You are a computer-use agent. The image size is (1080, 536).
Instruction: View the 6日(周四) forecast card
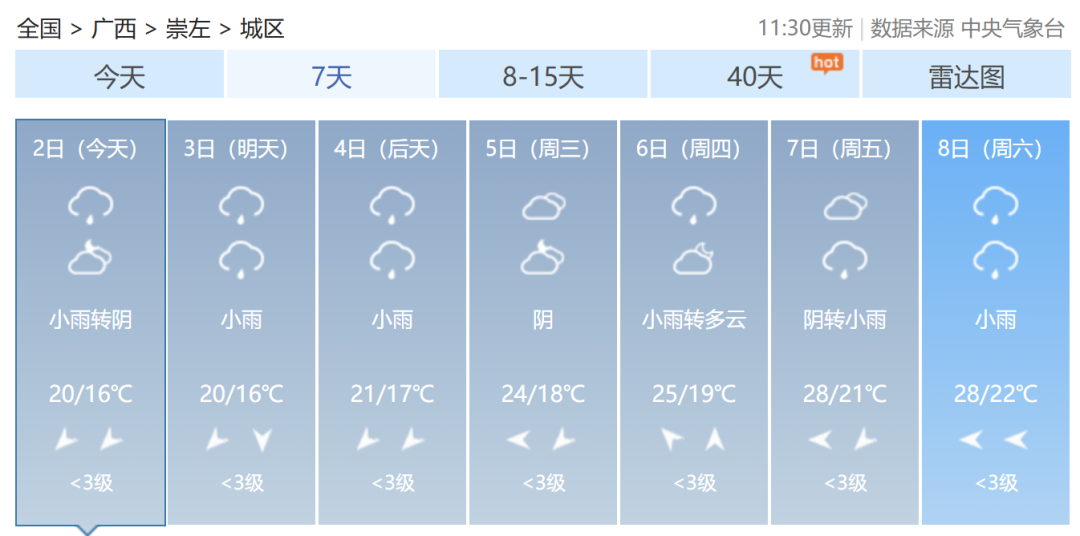(694, 320)
